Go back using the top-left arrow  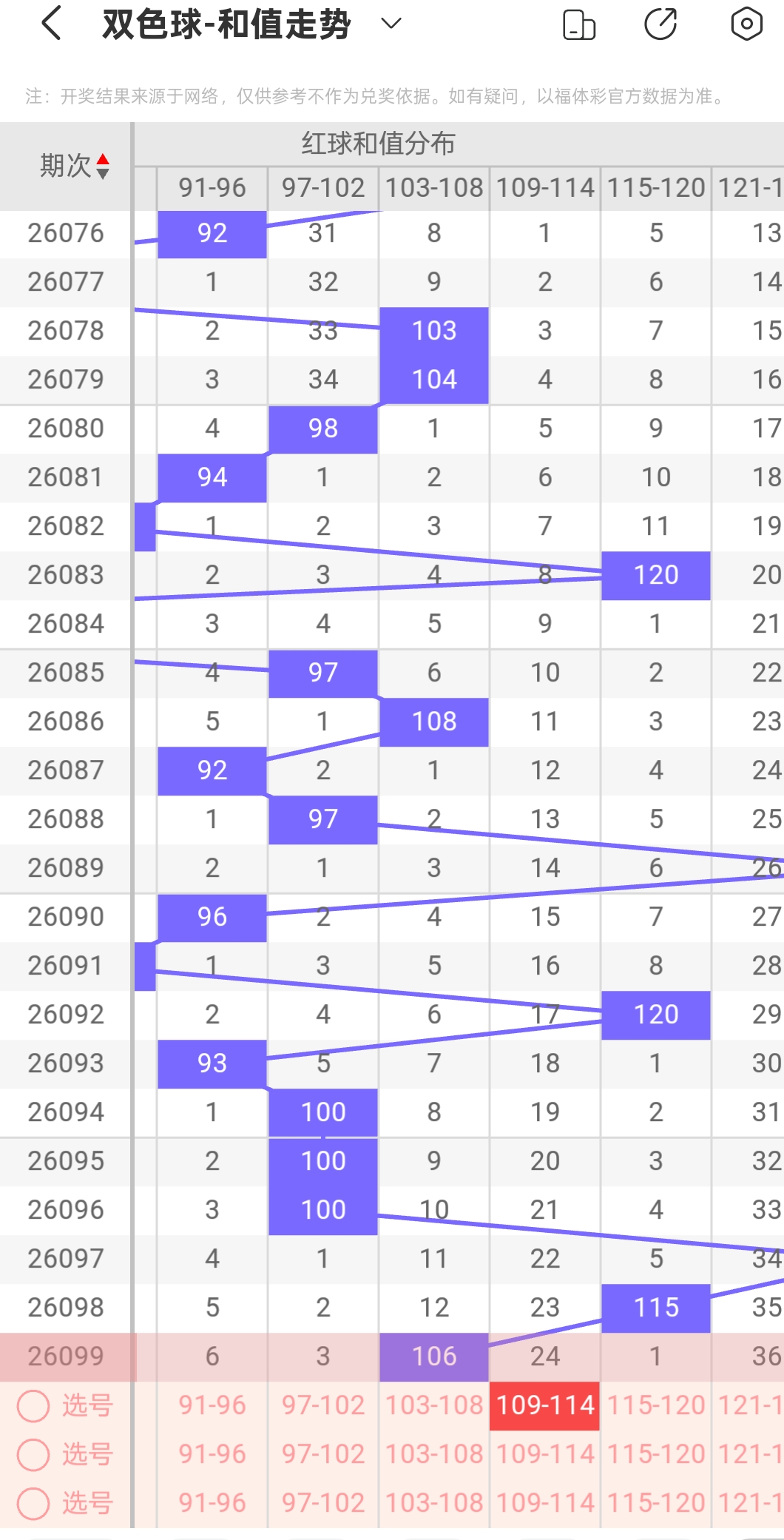51,24
